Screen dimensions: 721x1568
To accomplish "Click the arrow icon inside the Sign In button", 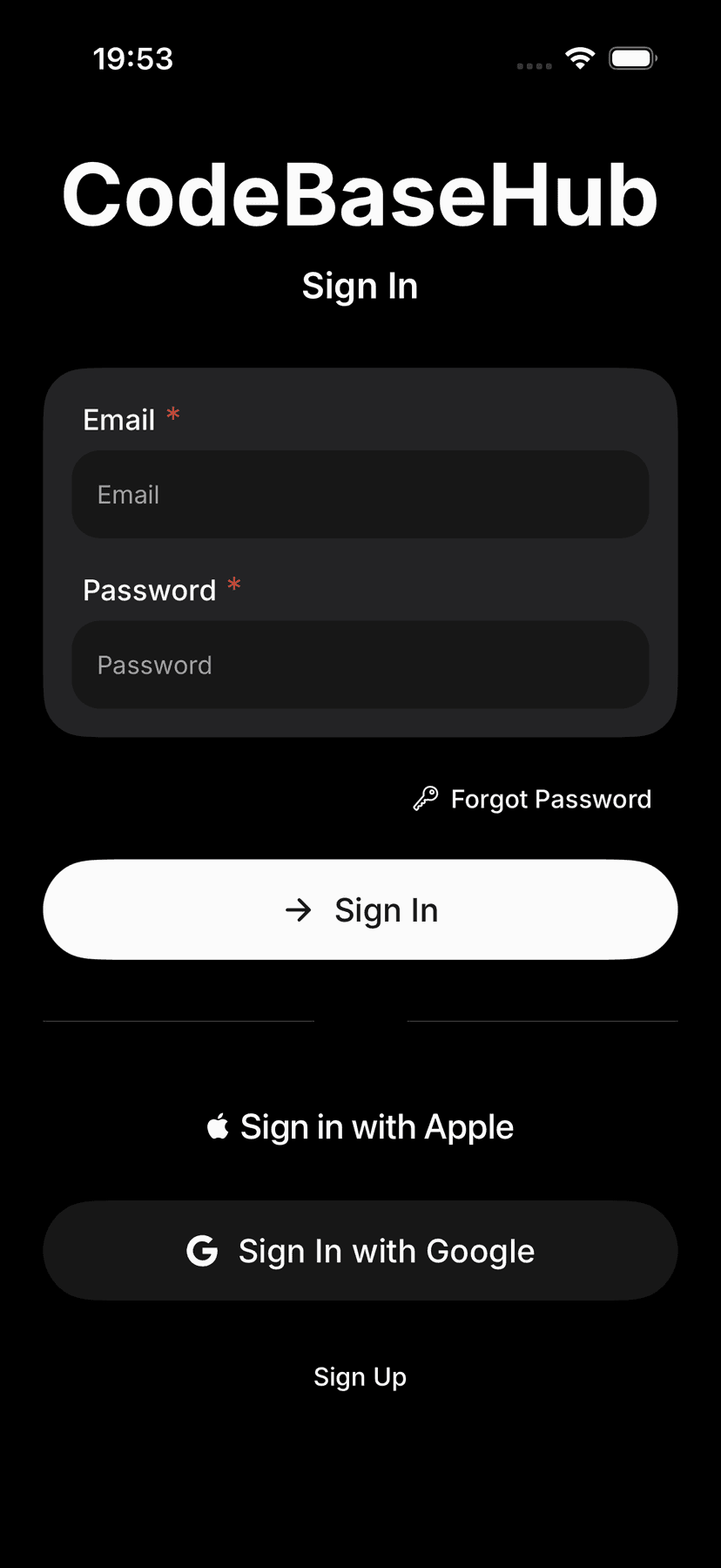I will pyautogui.click(x=300, y=909).
